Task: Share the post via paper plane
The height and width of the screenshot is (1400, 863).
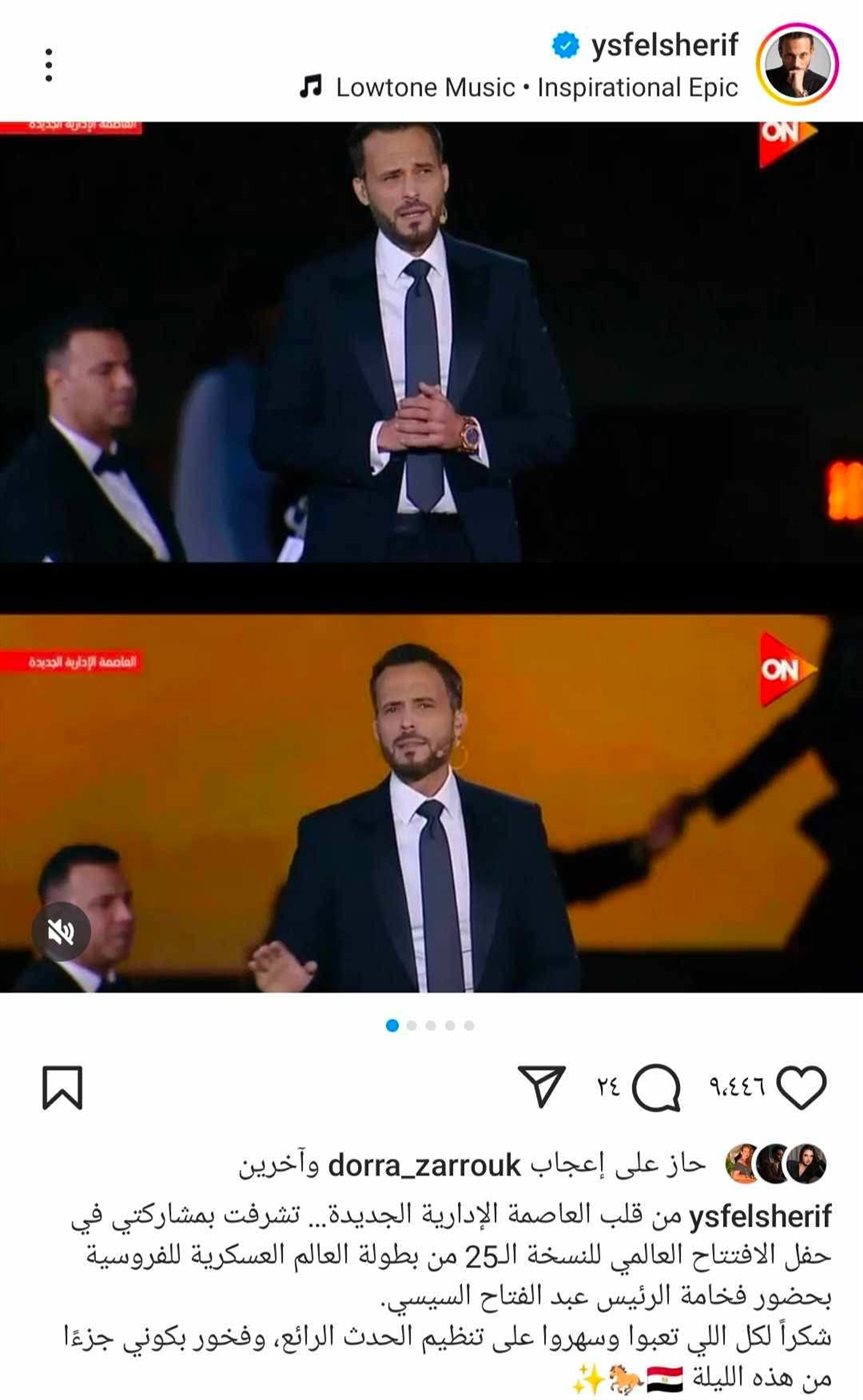Action: click(x=543, y=1087)
